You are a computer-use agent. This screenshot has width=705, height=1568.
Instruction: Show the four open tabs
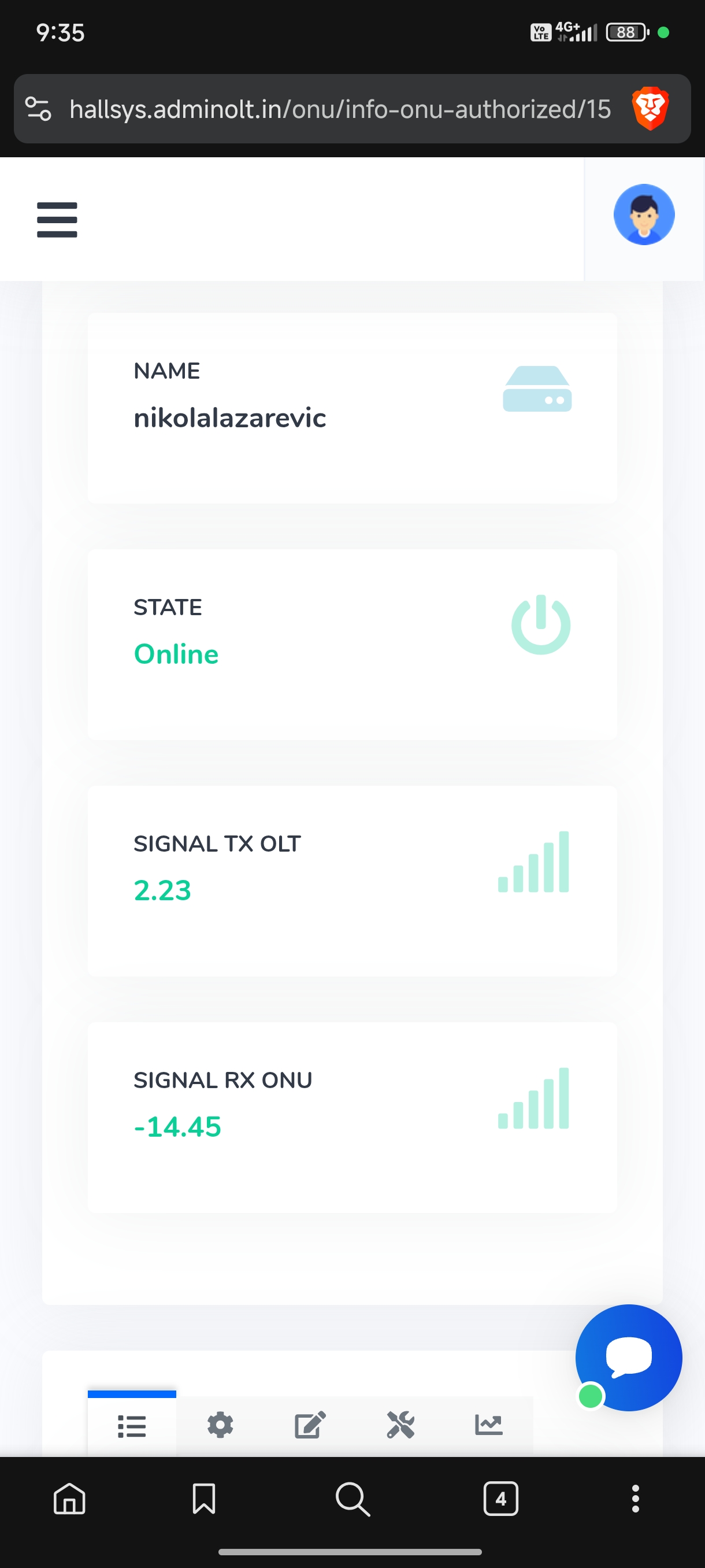500,1499
